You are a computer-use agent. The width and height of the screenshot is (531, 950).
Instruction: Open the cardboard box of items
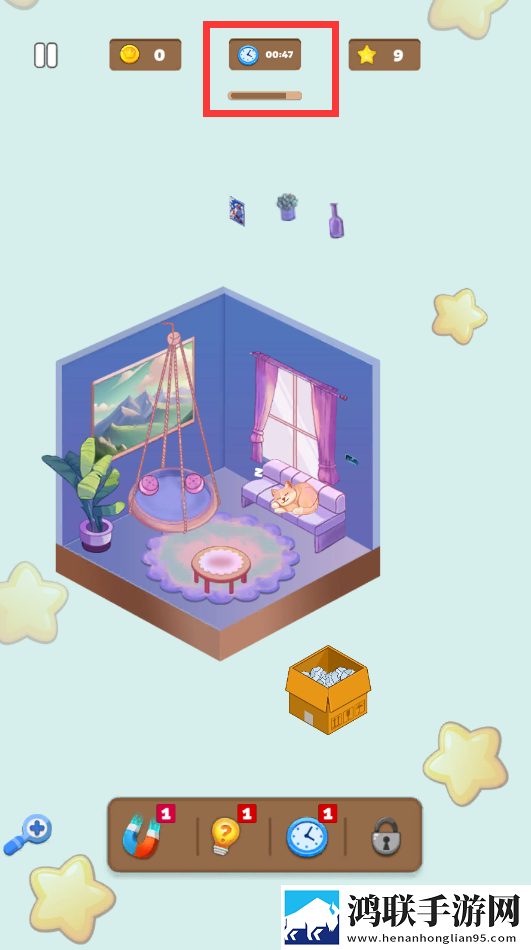pyautogui.click(x=328, y=689)
